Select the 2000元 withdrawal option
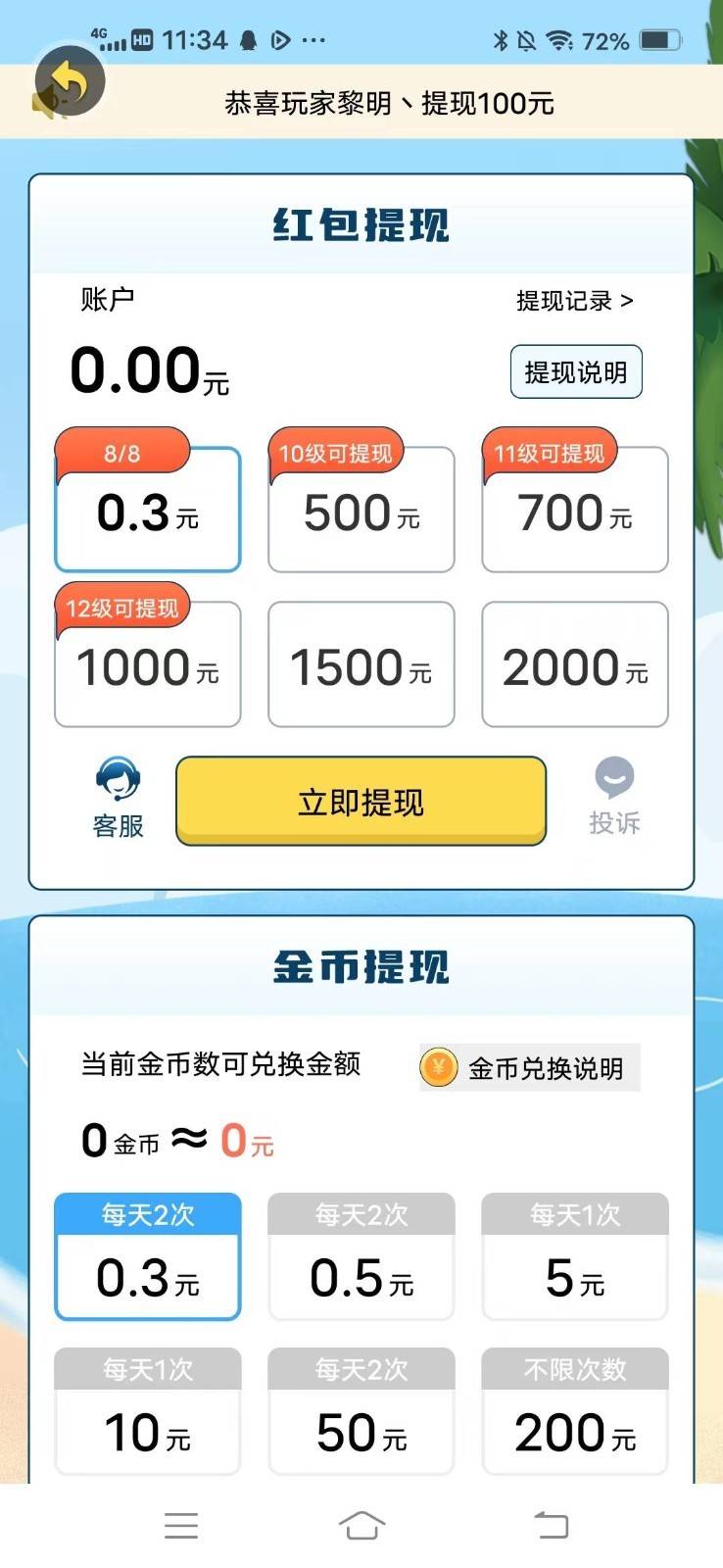Screen dimensions: 723x1568 [x=574, y=664]
